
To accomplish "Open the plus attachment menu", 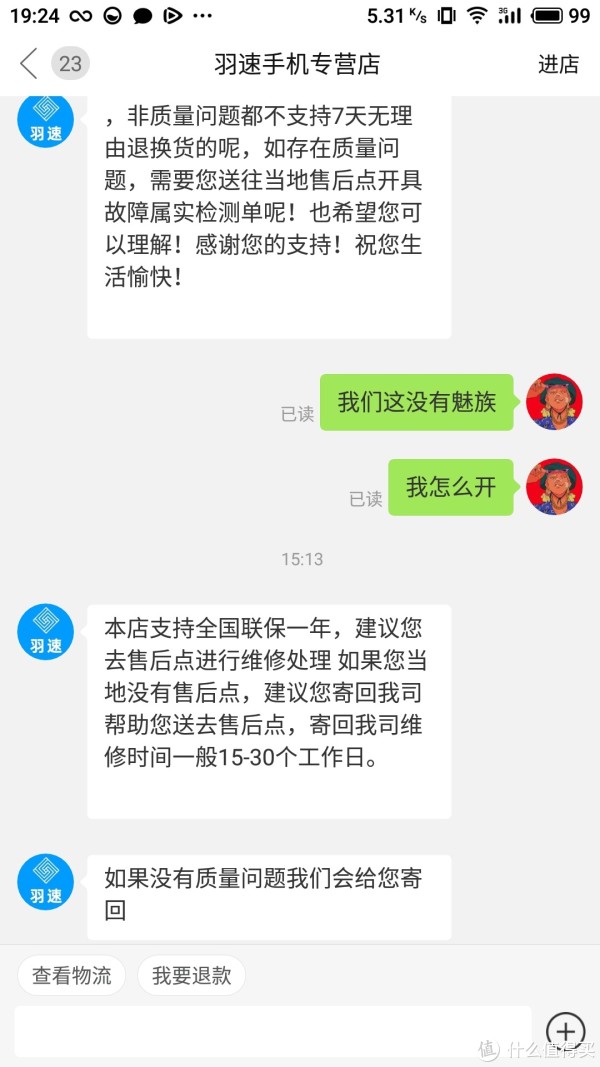I will (565, 1031).
